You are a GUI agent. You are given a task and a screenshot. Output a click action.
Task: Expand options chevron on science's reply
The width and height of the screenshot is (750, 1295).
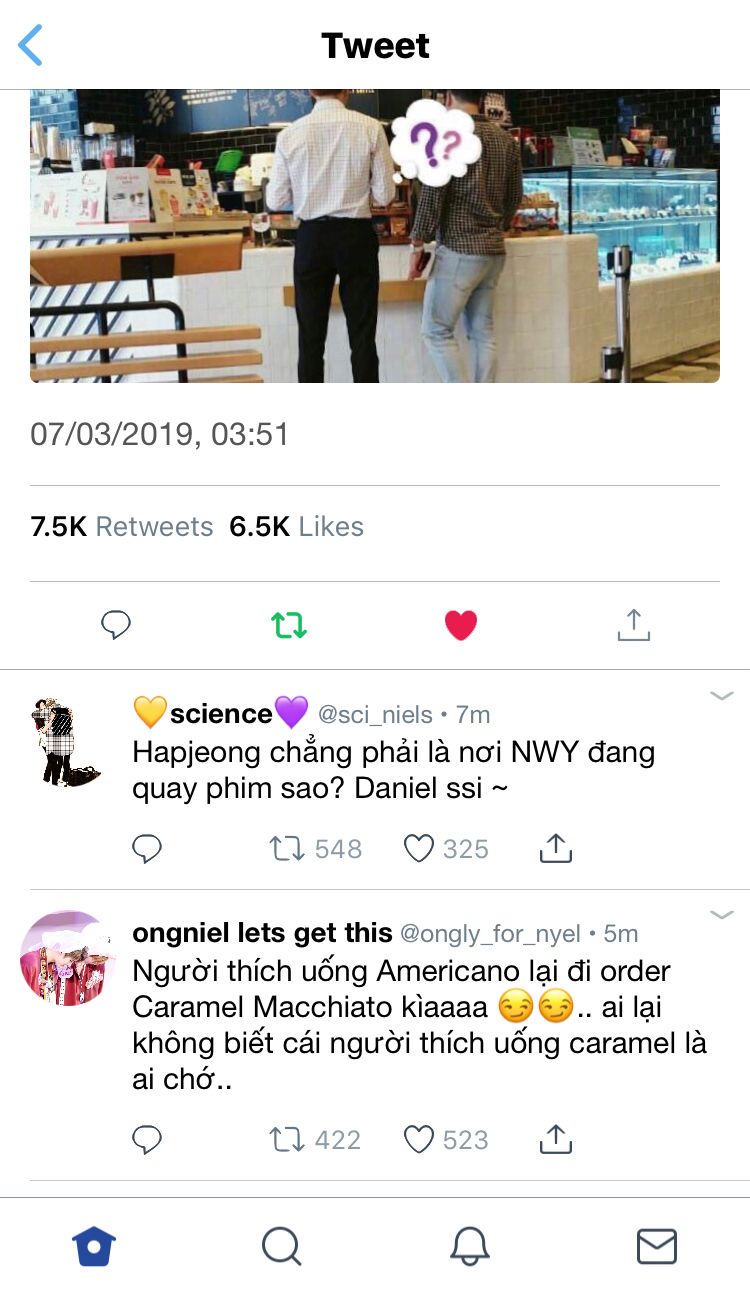[721, 696]
